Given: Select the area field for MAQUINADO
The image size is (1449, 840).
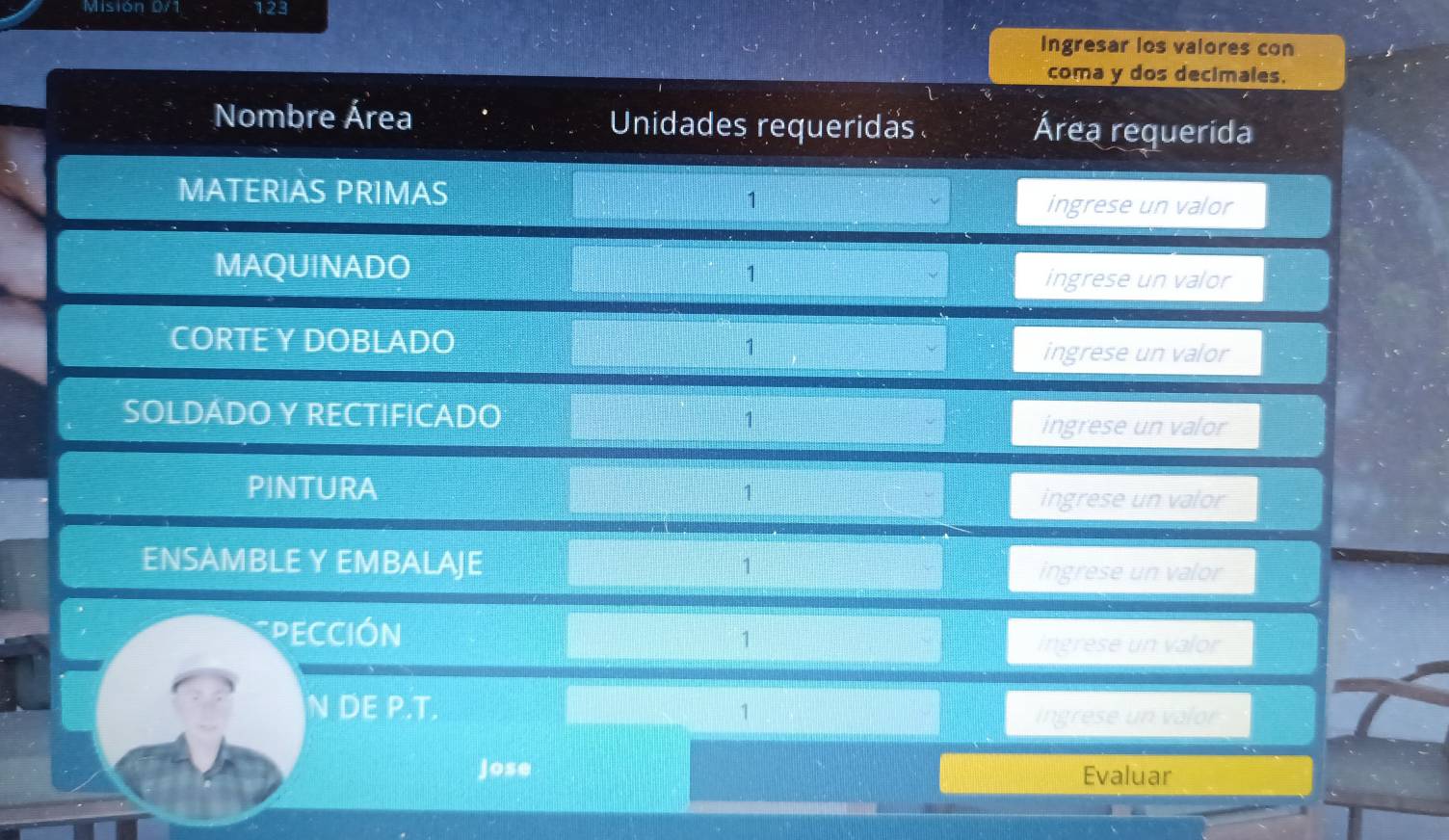Looking at the screenshot, I should [1139, 279].
